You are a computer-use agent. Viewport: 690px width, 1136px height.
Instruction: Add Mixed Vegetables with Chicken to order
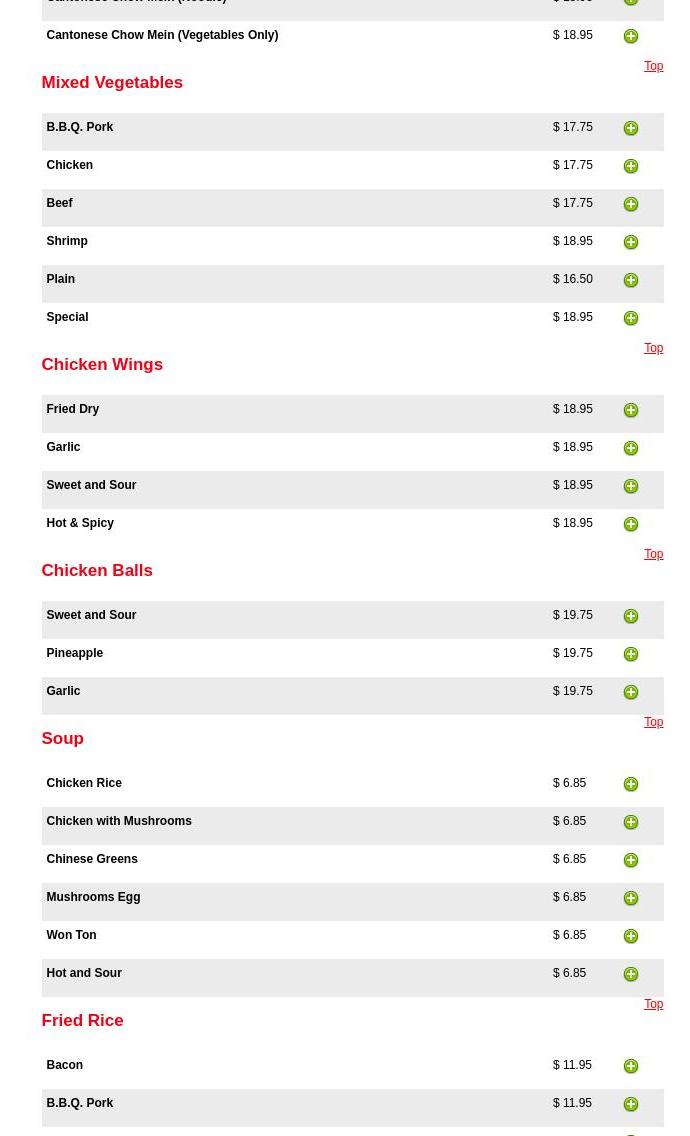[631, 166]
